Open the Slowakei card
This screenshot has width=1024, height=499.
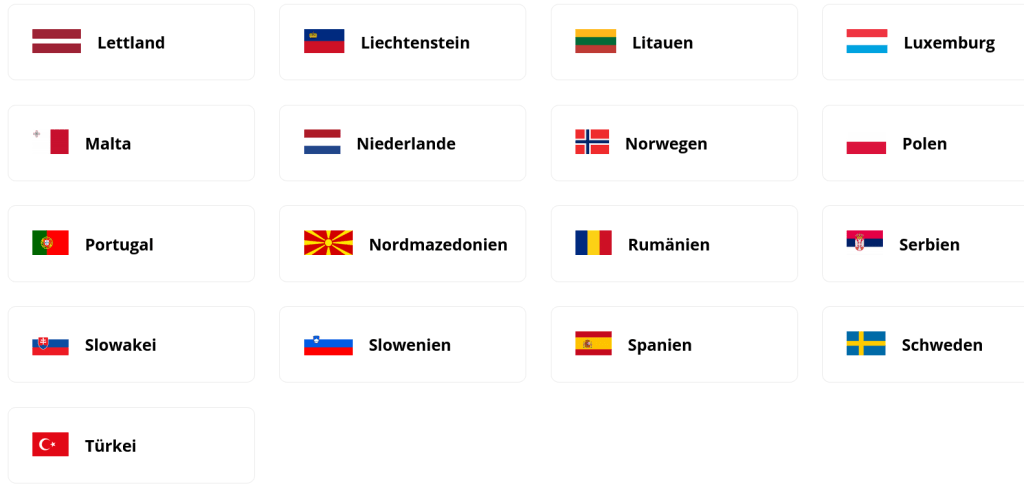tap(131, 345)
